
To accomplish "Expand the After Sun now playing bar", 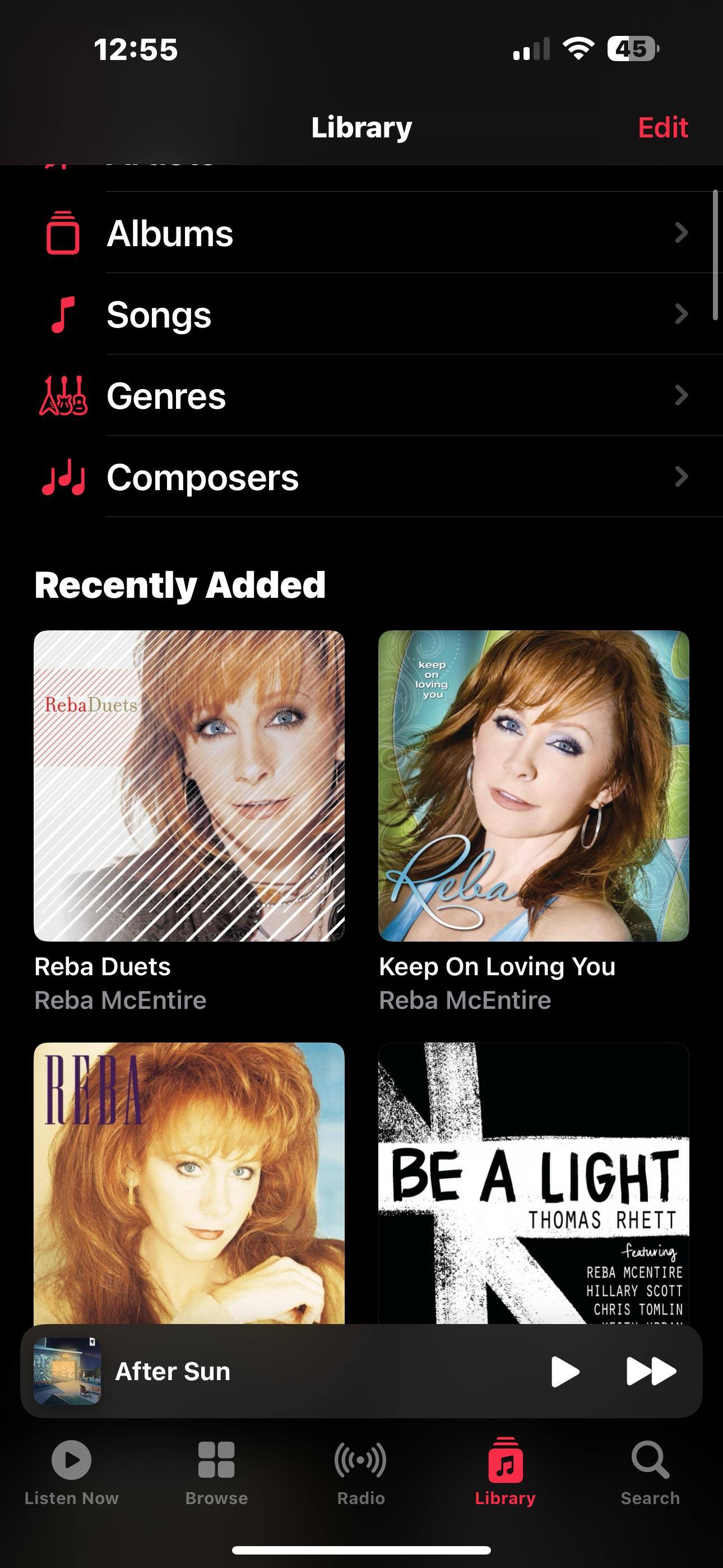I will point(304,1371).
